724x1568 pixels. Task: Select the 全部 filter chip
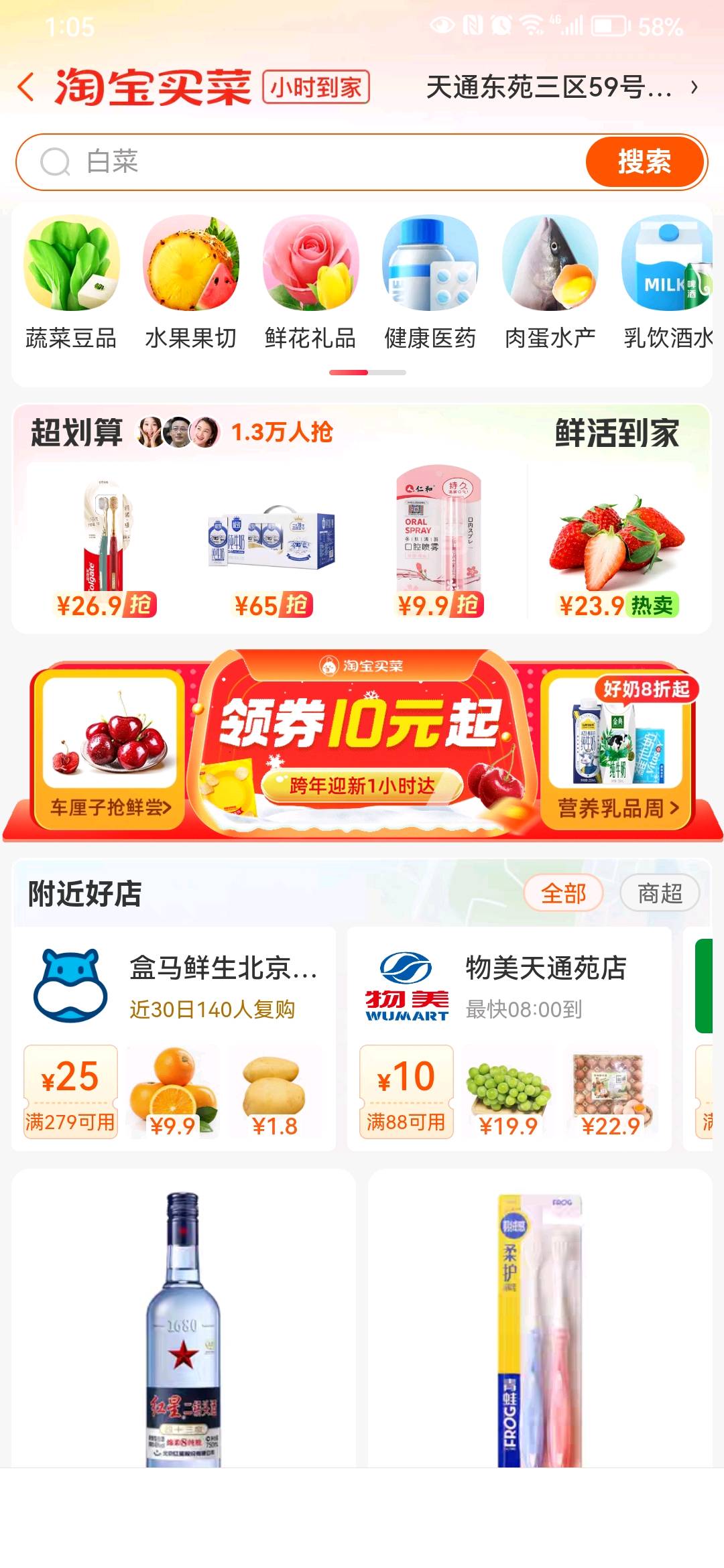point(563,893)
